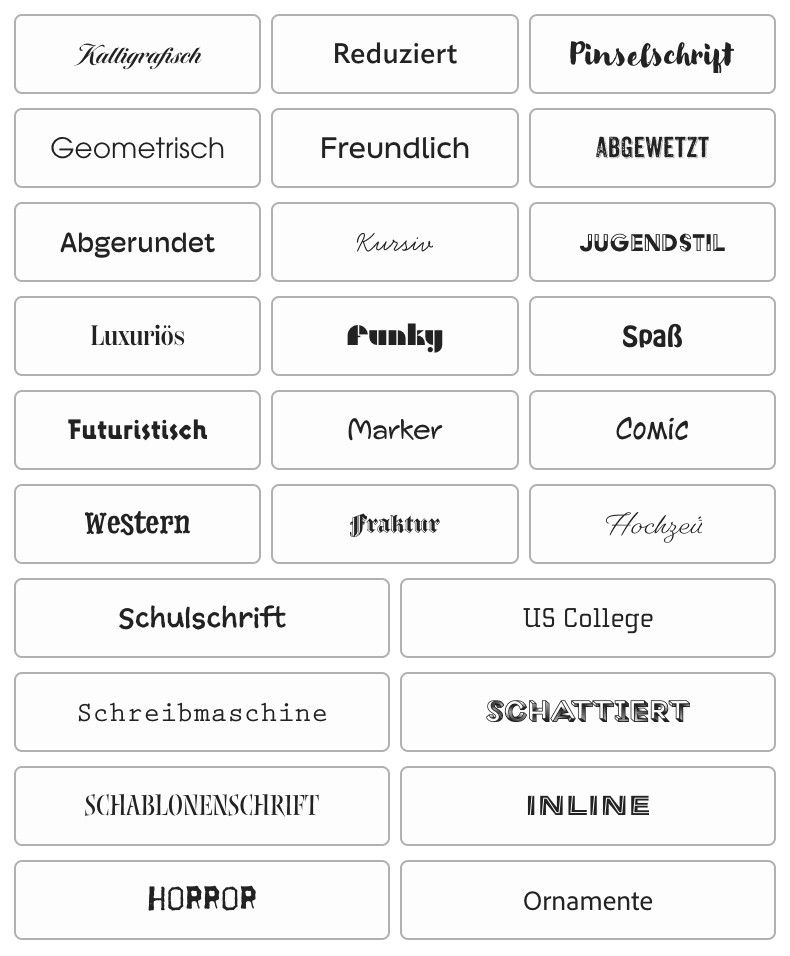Select the Jugendstil category

tap(652, 242)
